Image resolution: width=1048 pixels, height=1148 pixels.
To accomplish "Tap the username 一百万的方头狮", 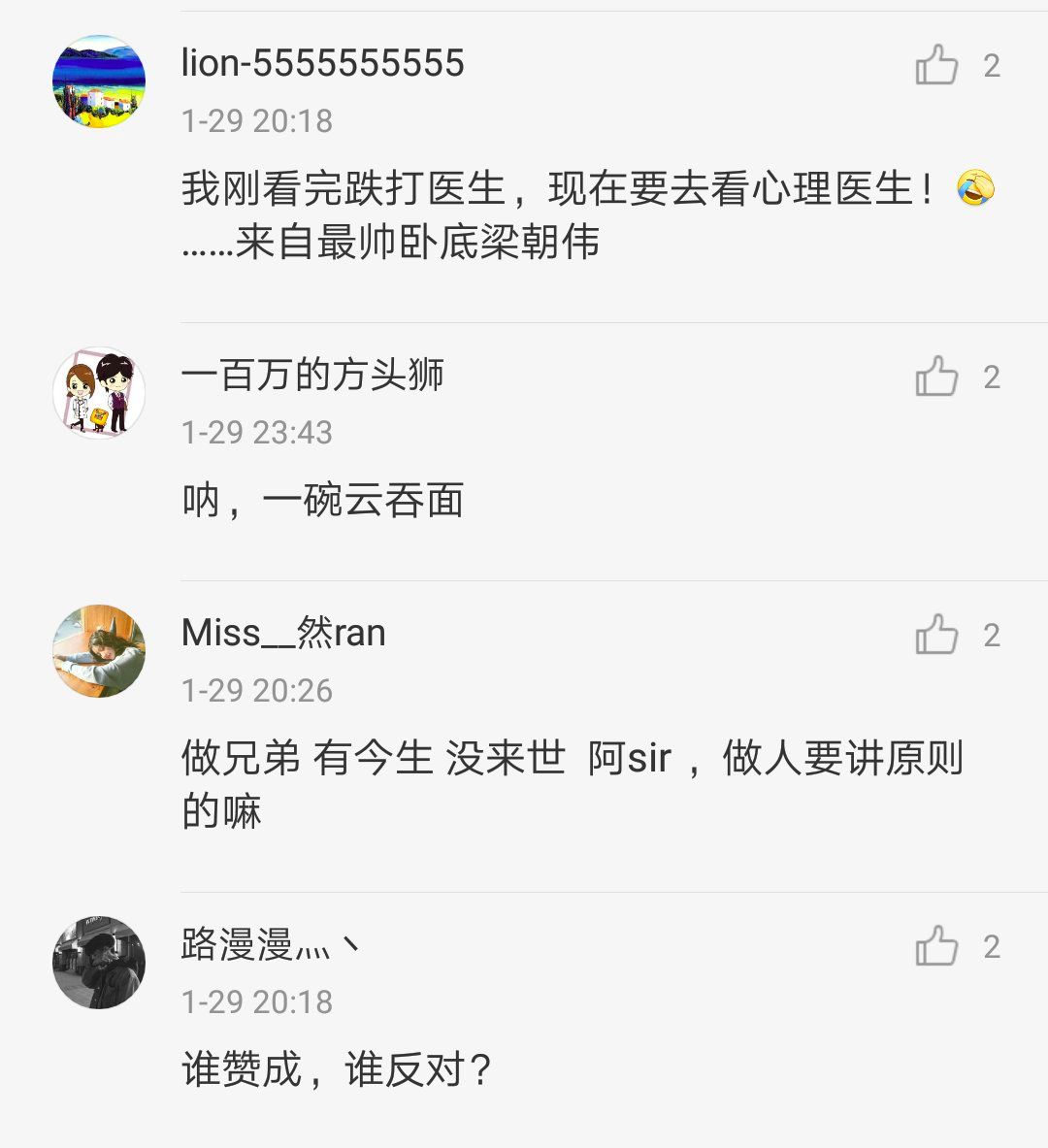I will coord(312,375).
